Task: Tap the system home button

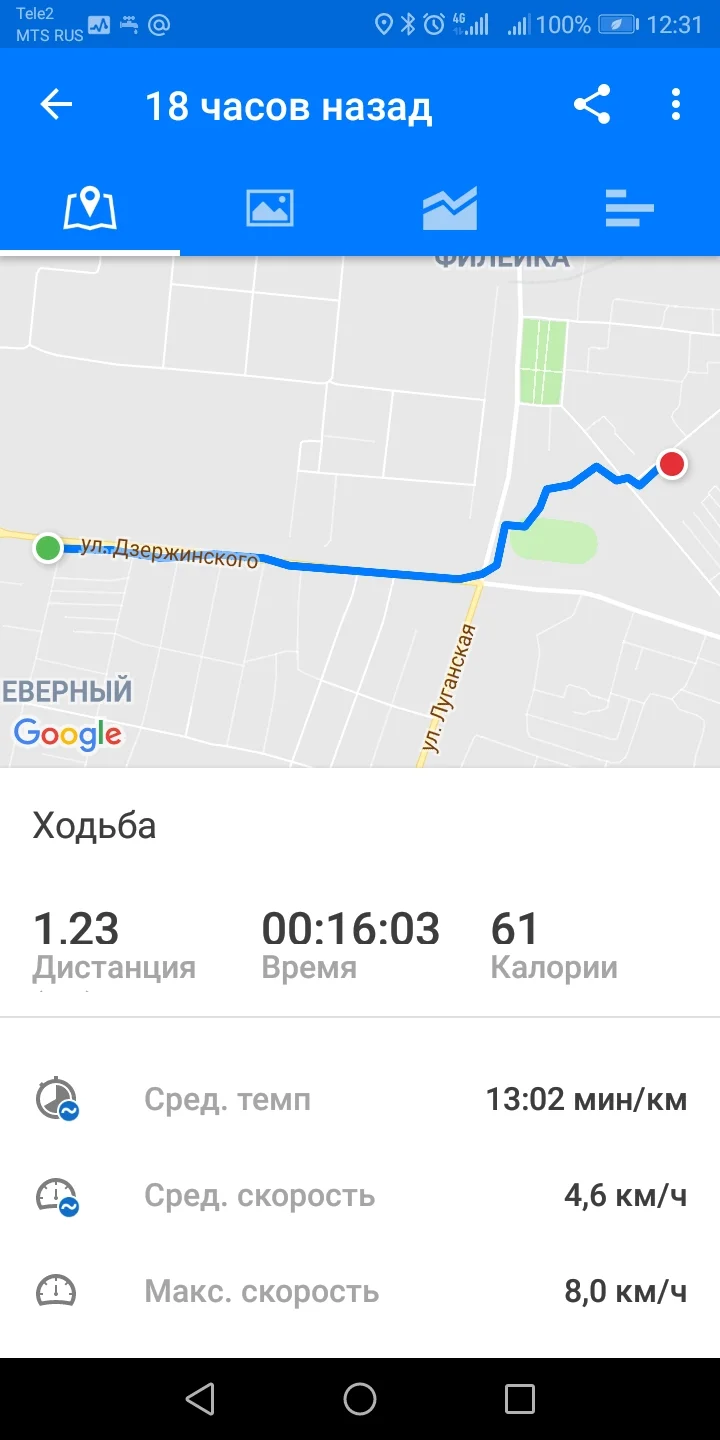Action: click(360, 1399)
